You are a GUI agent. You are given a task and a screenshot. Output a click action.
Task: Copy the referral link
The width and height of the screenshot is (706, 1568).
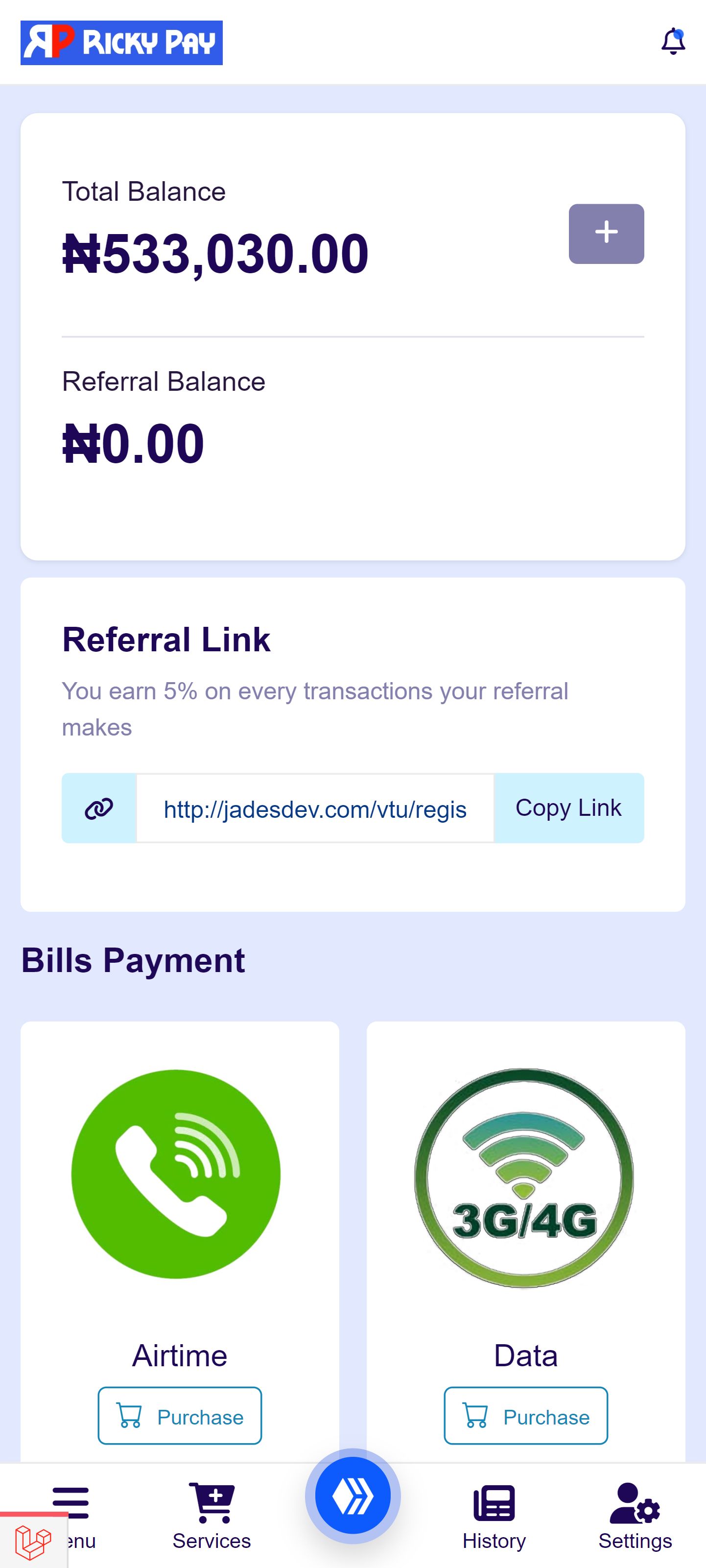click(568, 808)
